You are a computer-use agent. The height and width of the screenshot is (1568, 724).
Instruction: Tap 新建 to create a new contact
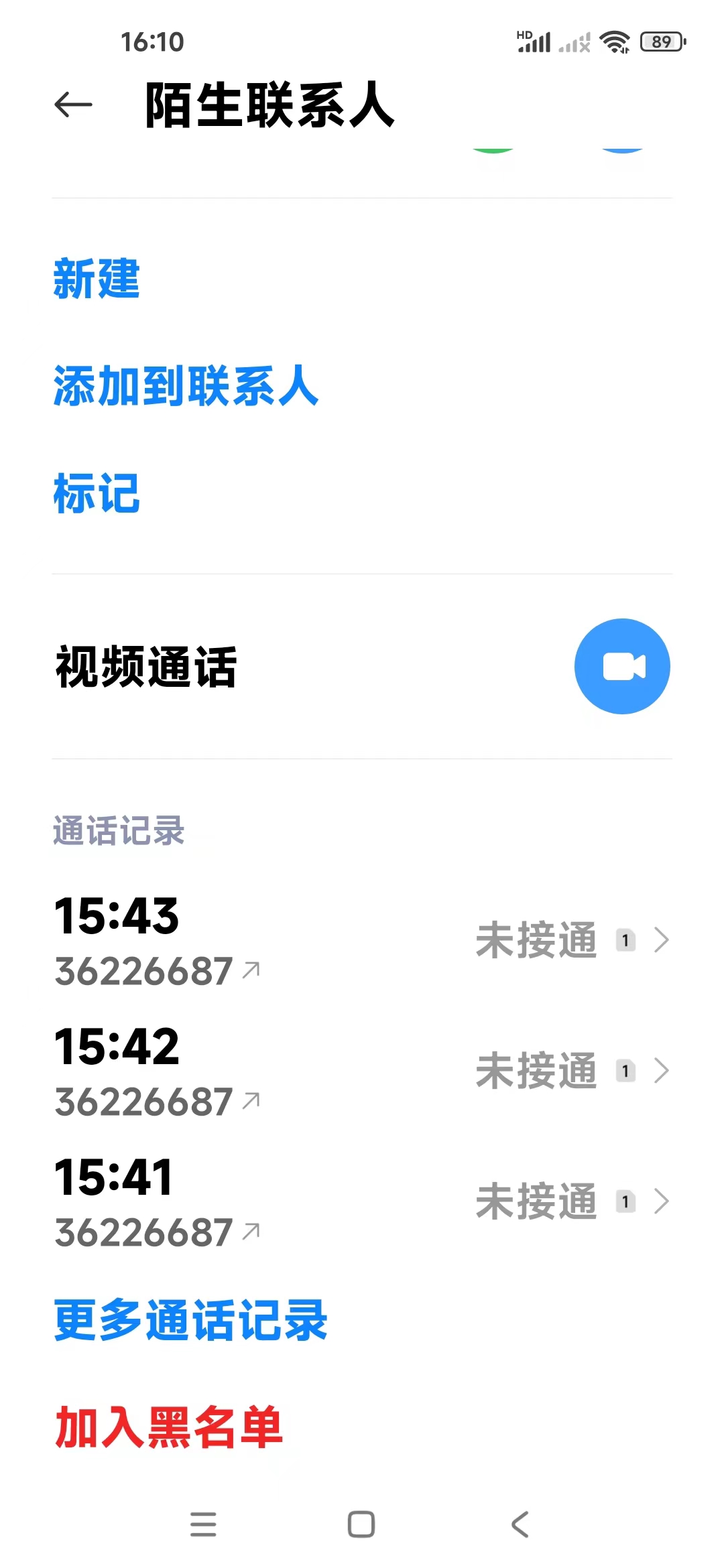coord(97,279)
